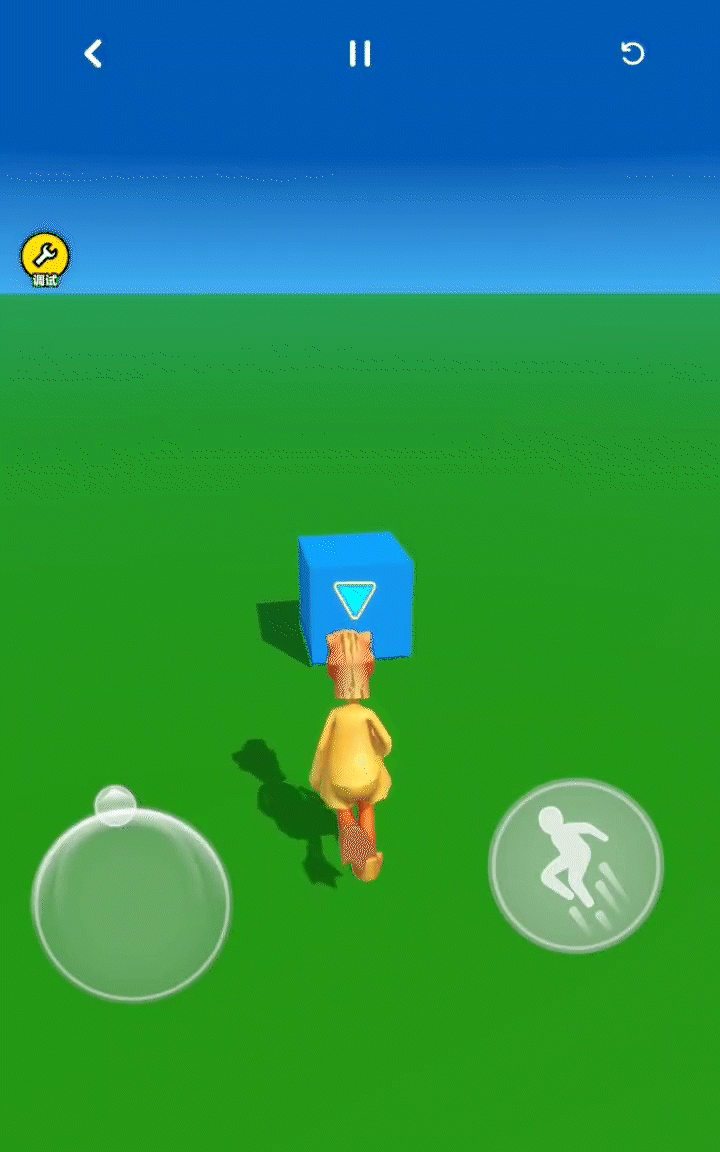
Task: Go back with the top-left arrow
Action: point(93,54)
